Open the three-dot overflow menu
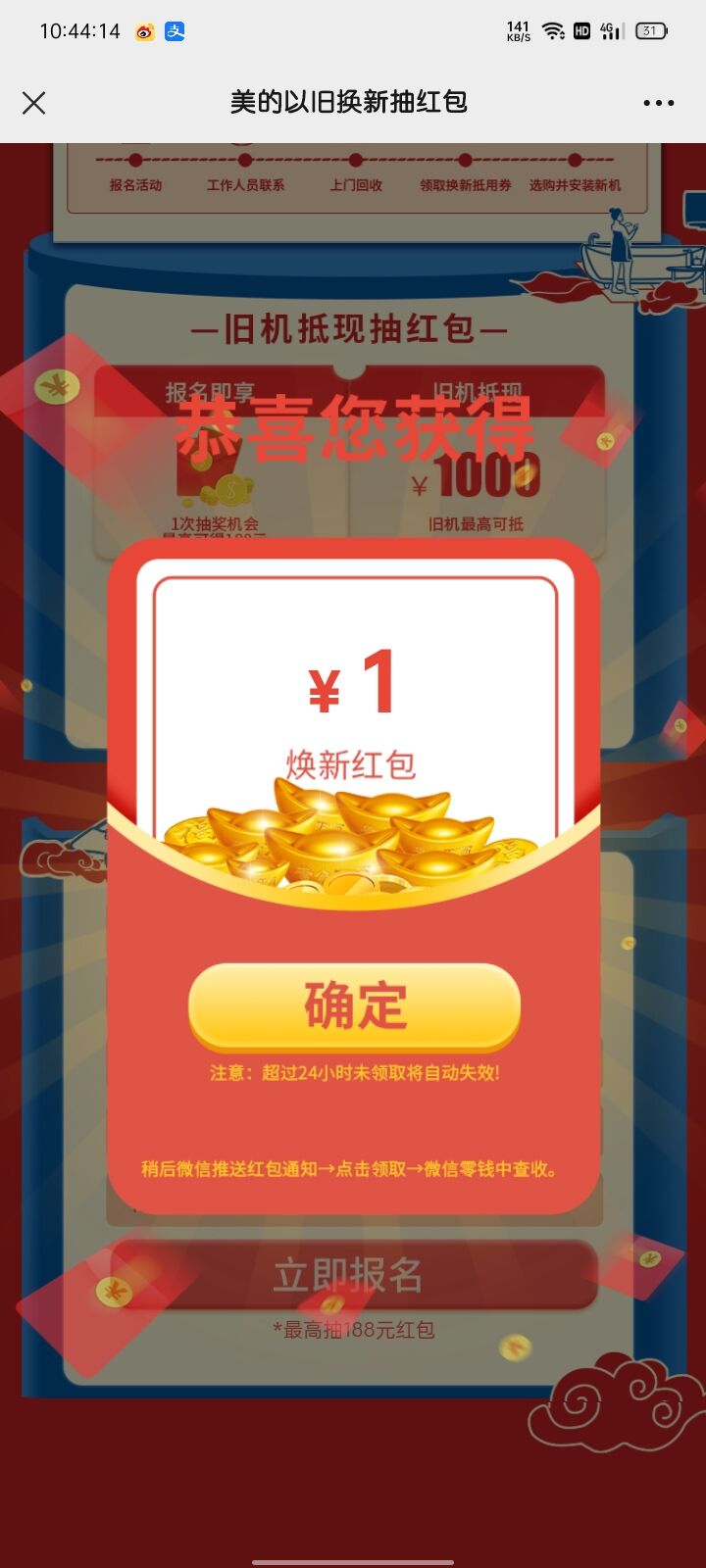706x1568 pixels. coord(658,103)
